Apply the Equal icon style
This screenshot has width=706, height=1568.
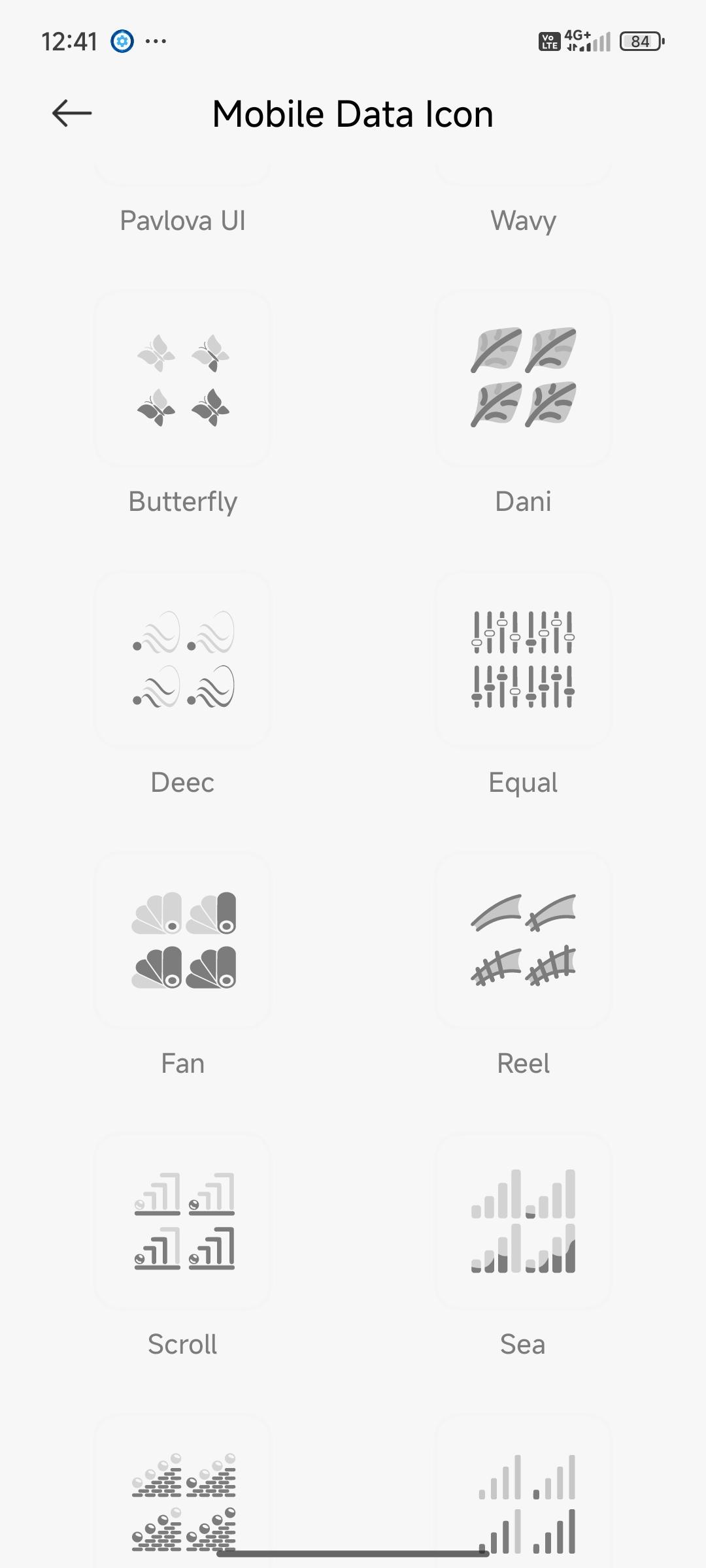[523, 660]
